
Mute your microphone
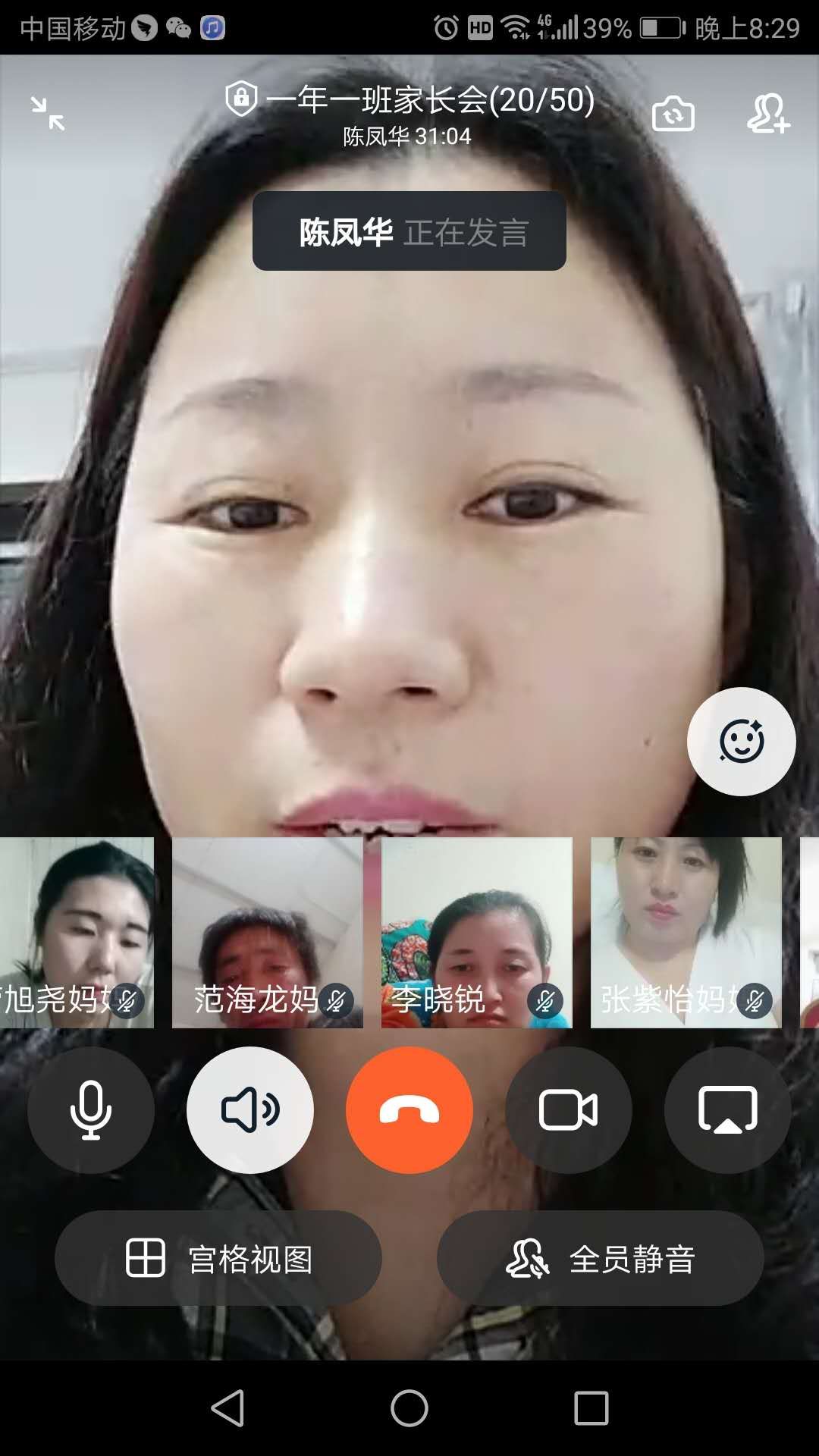tap(91, 1109)
